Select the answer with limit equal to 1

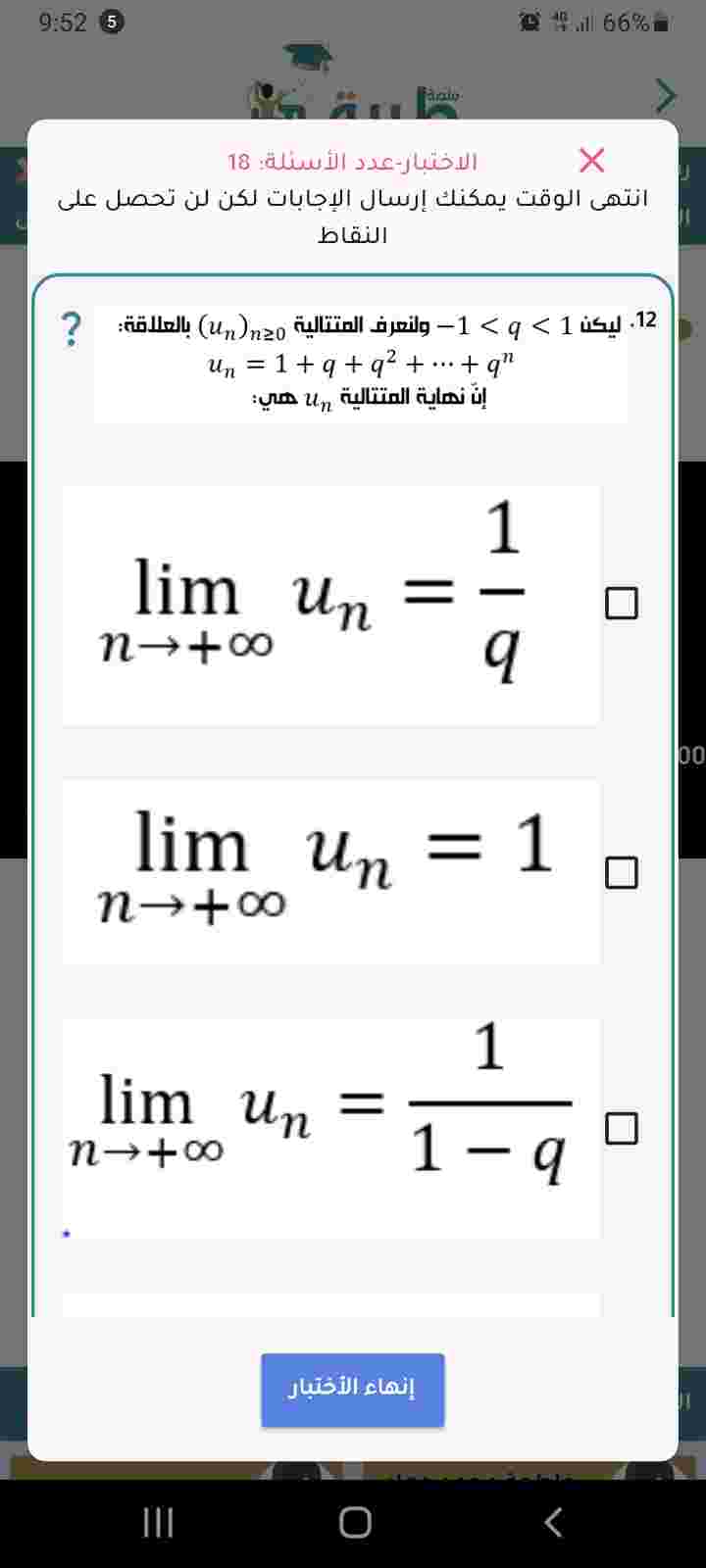[x=621, y=872]
